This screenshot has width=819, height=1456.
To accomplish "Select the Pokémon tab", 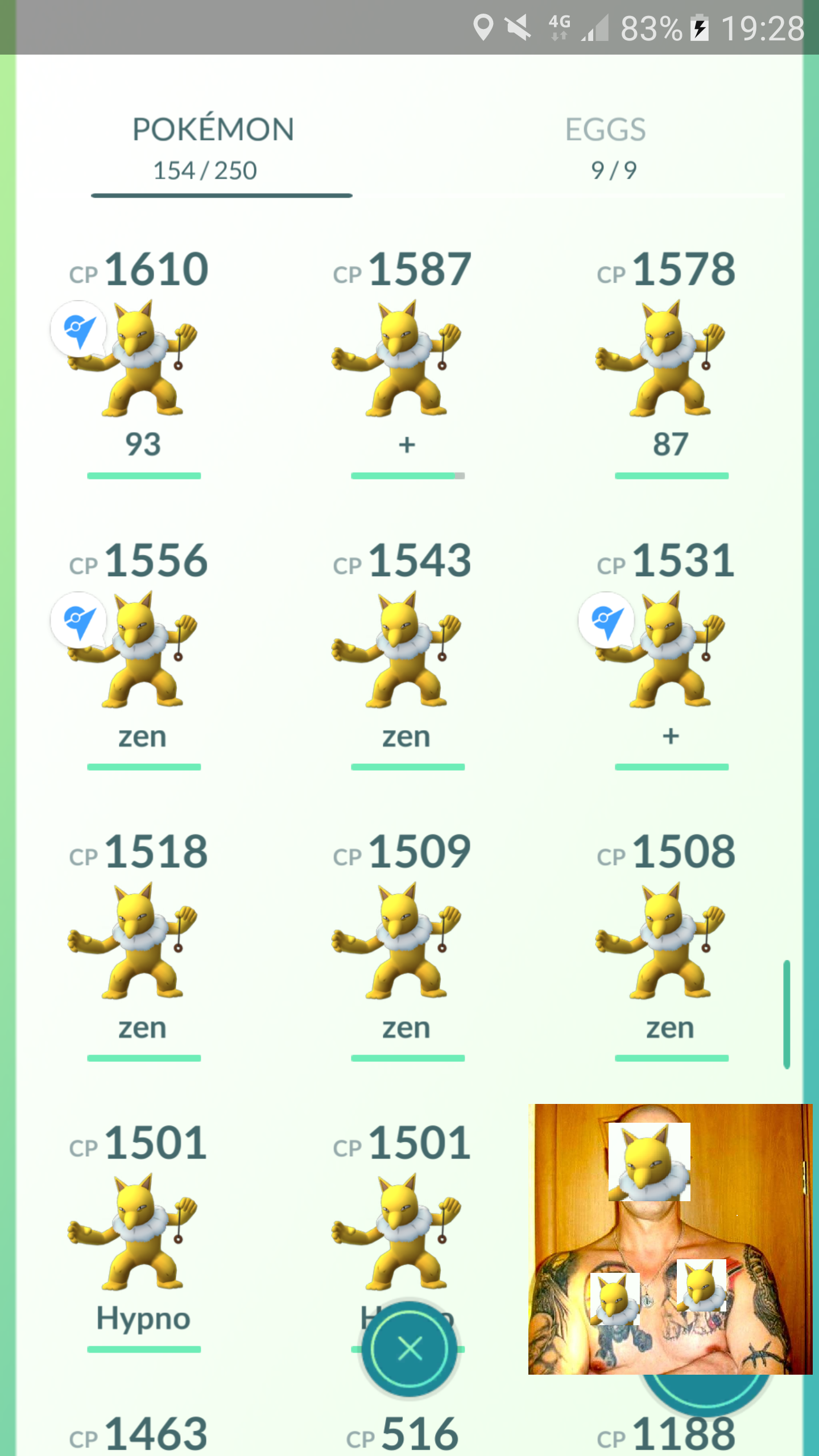I will click(214, 148).
